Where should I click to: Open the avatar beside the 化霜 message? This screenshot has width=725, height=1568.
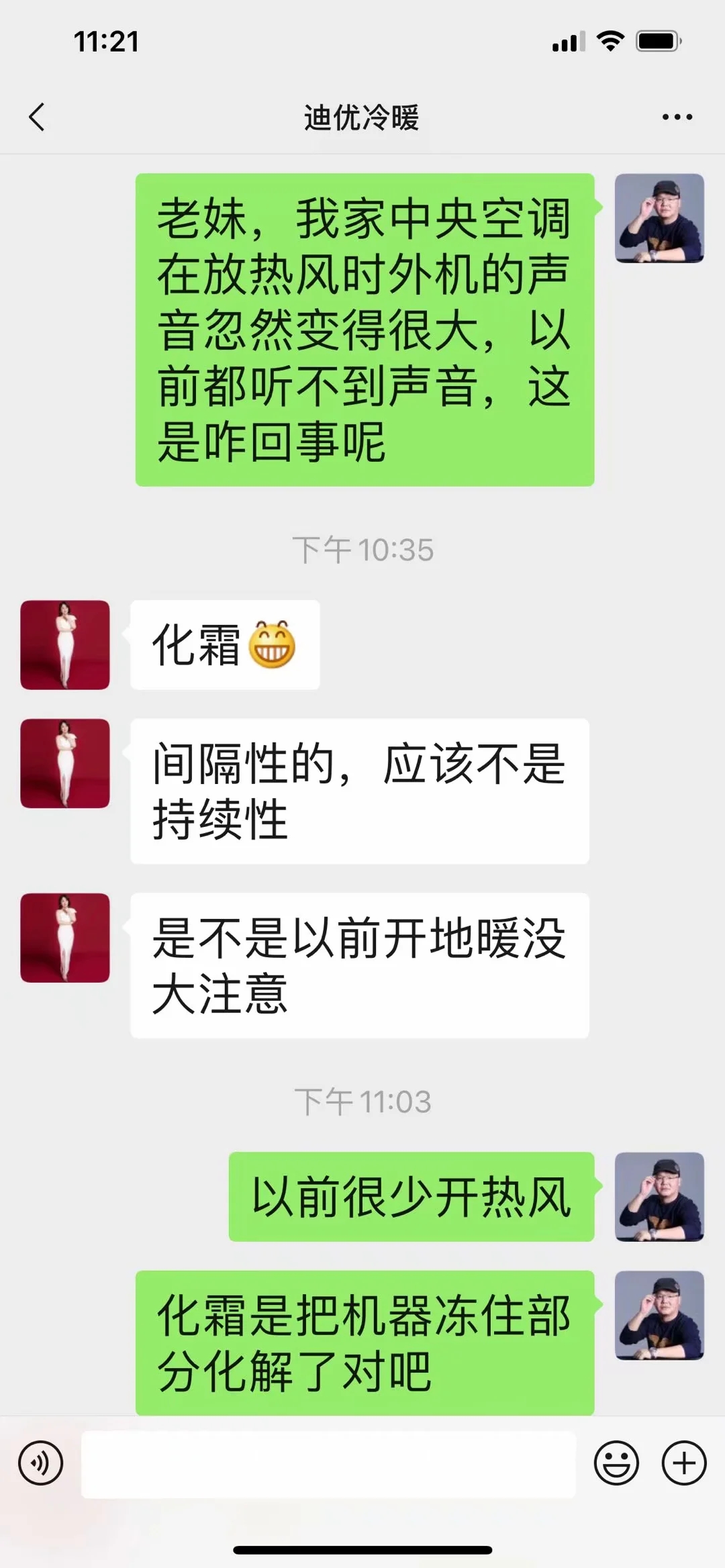(65, 645)
